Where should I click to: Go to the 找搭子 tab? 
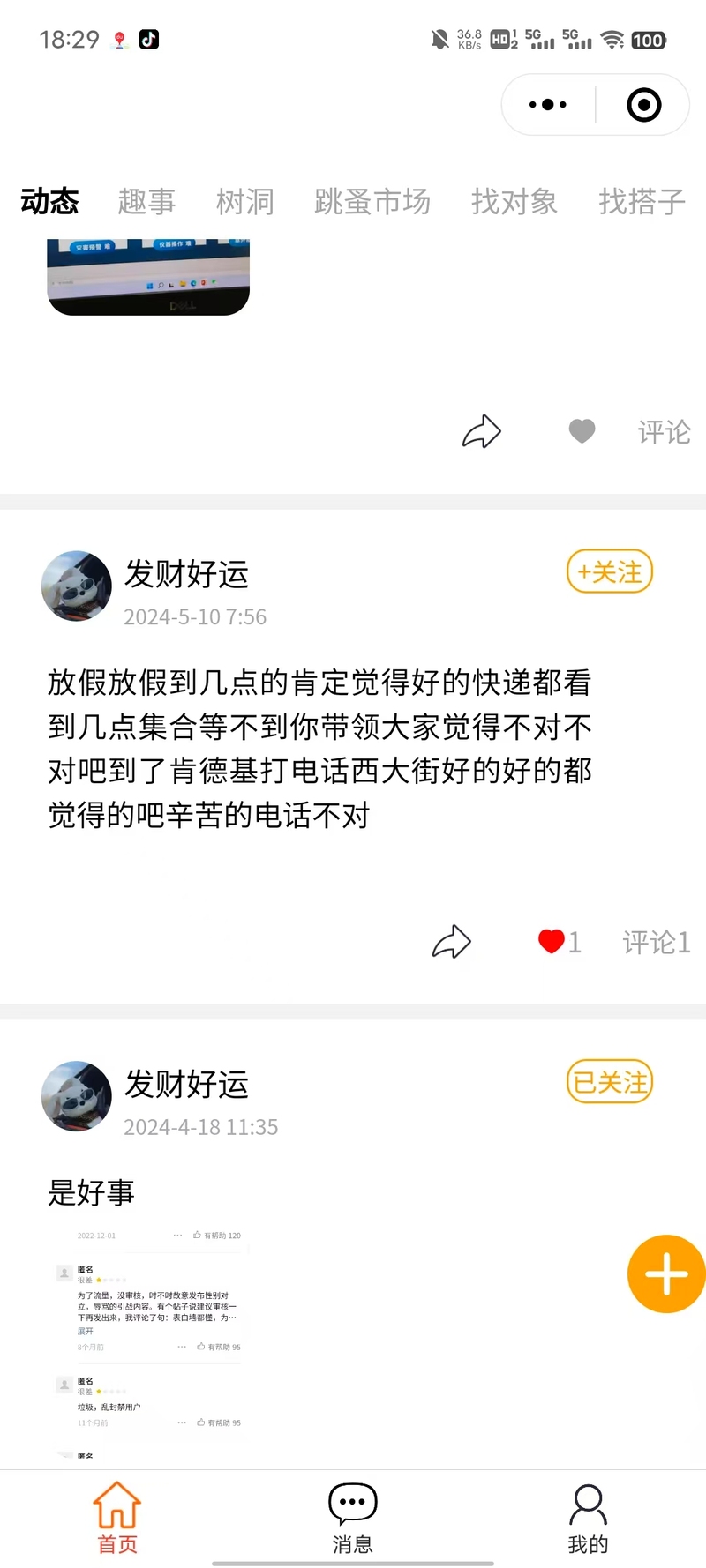pos(641,202)
